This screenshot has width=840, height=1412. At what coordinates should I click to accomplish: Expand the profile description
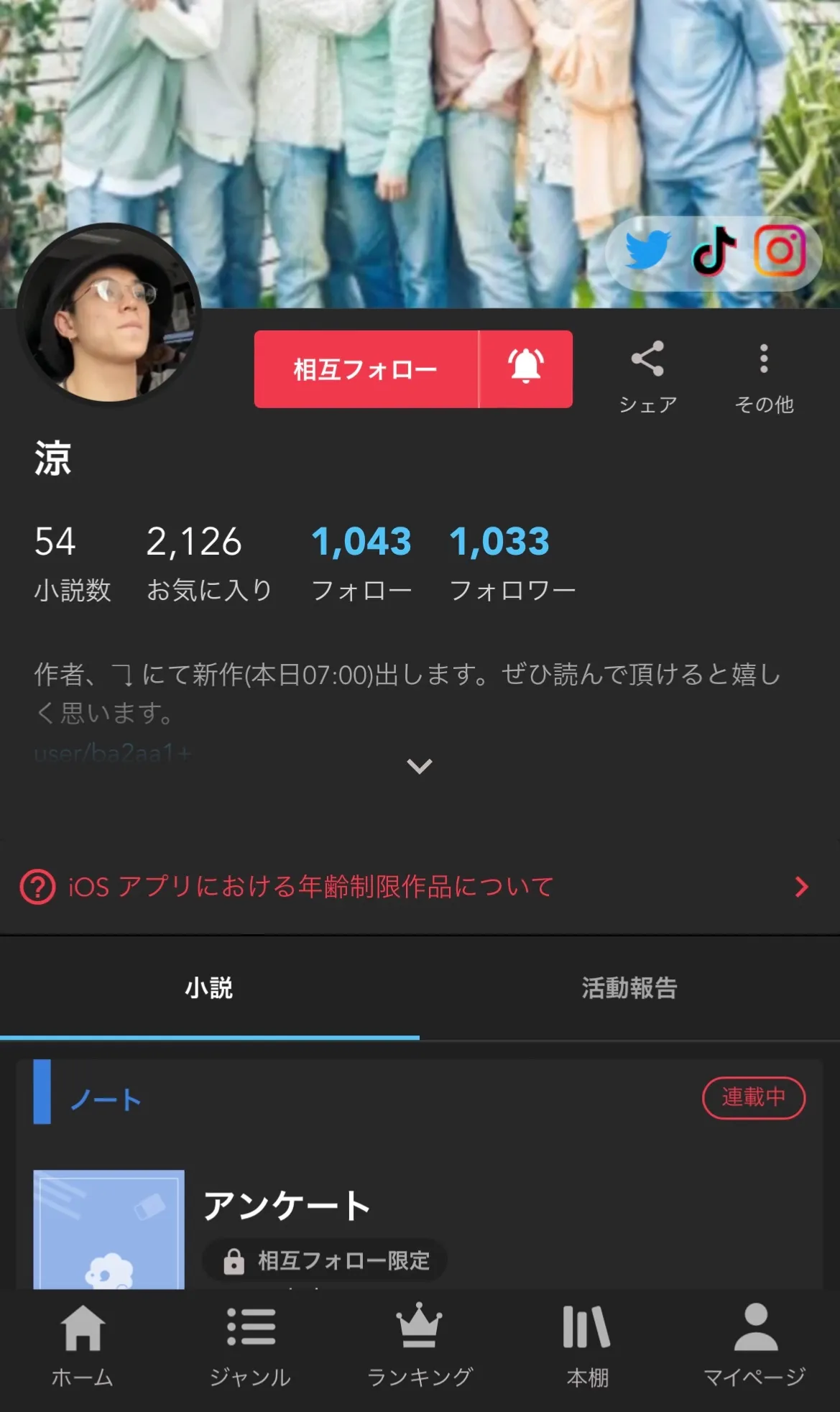click(x=420, y=766)
